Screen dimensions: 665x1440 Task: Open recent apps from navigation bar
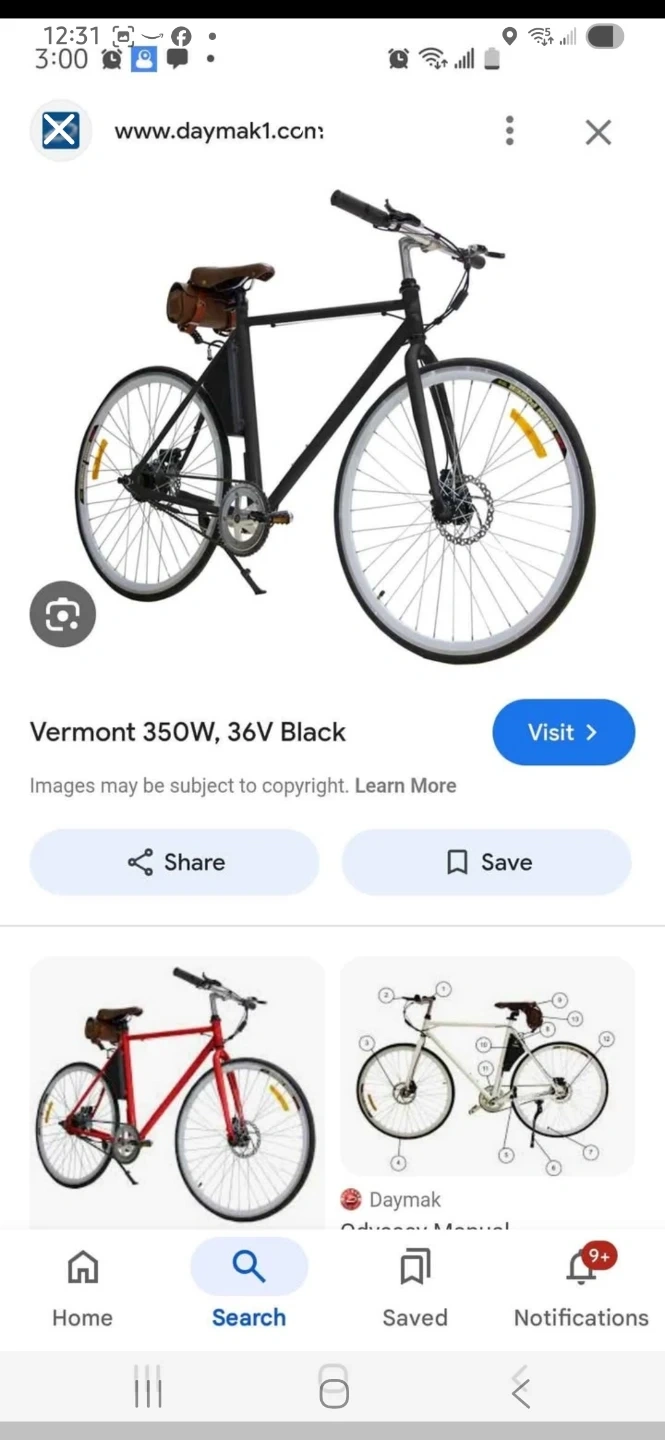pyautogui.click(x=148, y=1390)
